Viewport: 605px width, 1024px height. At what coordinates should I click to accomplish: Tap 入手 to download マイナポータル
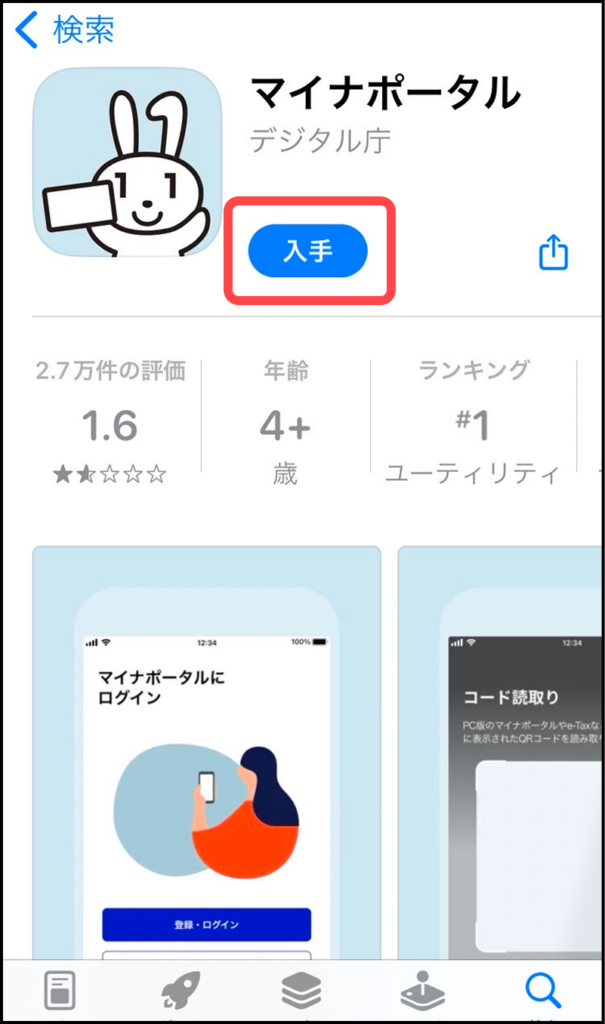(x=308, y=251)
